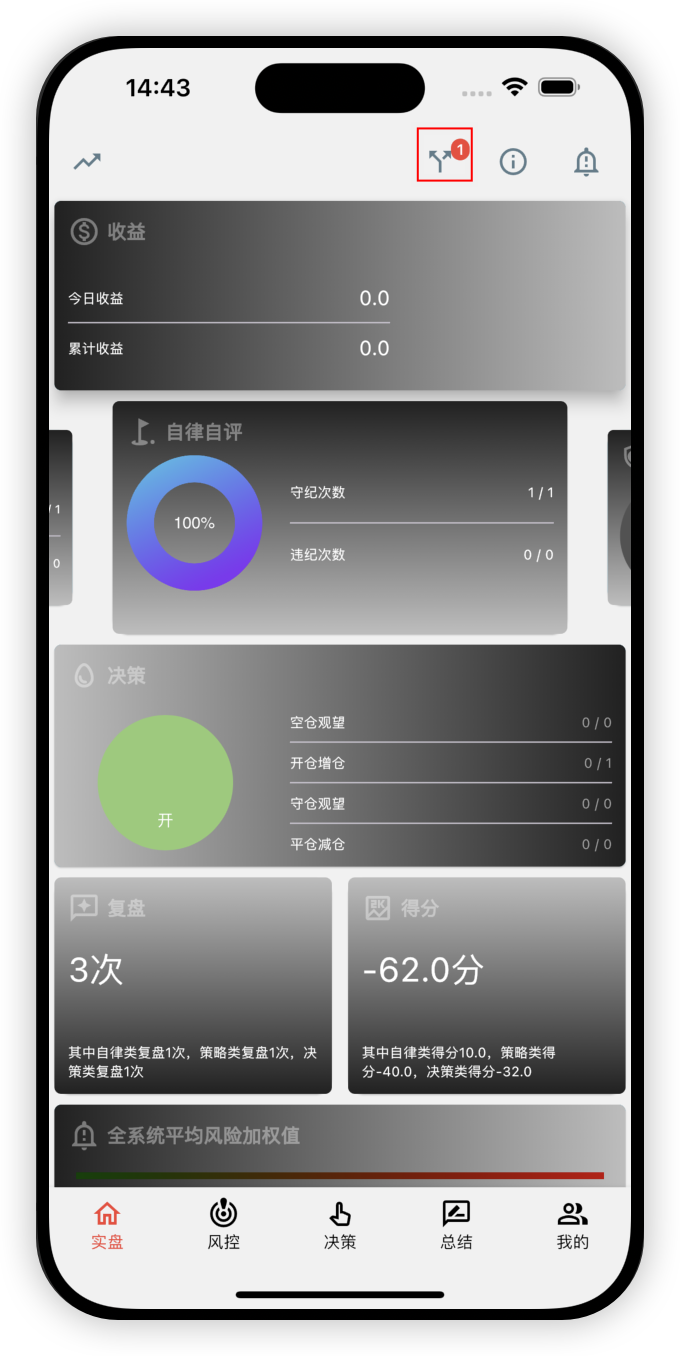Open the info circle icon
This screenshot has width=680, height=1356.
(x=513, y=161)
